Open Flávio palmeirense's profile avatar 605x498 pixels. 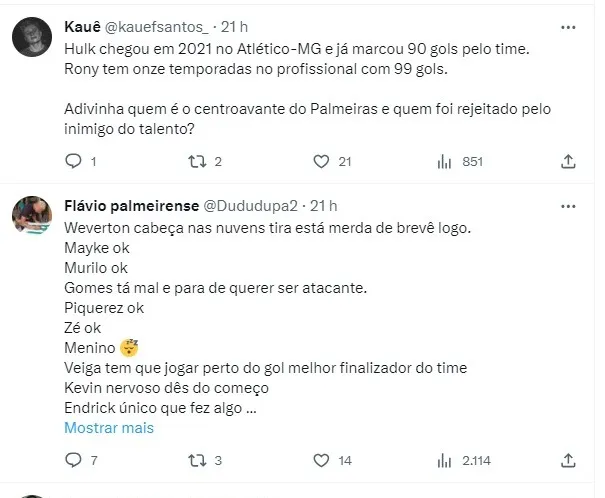32,214
